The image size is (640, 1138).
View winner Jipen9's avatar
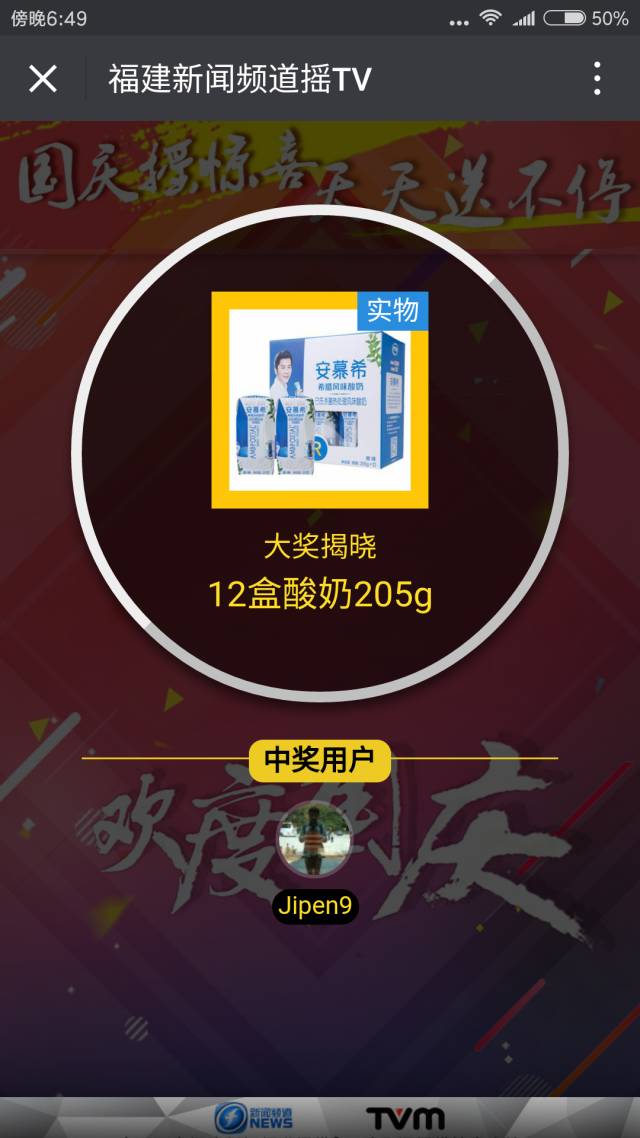tap(314, 838)
